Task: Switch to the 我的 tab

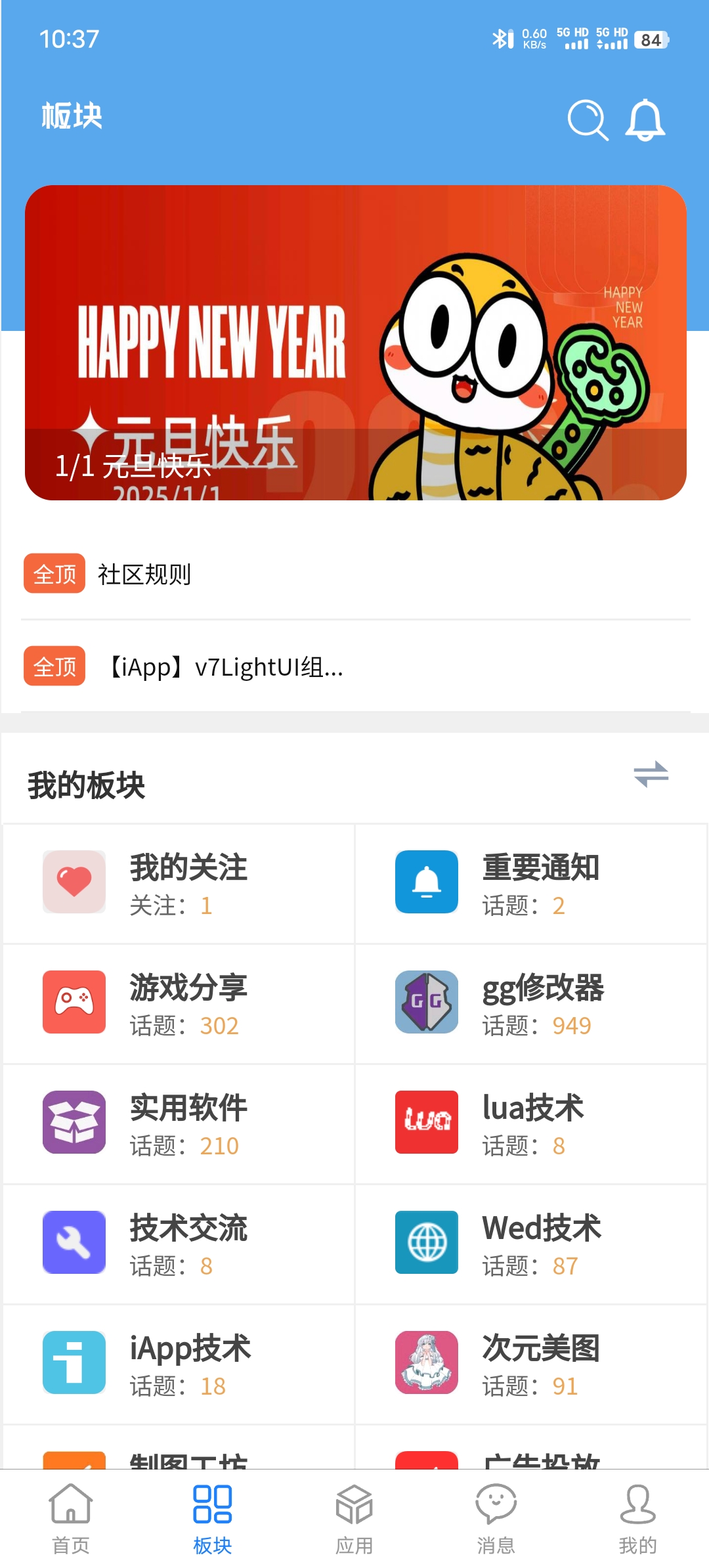Action: click(x=637, y=1518)
